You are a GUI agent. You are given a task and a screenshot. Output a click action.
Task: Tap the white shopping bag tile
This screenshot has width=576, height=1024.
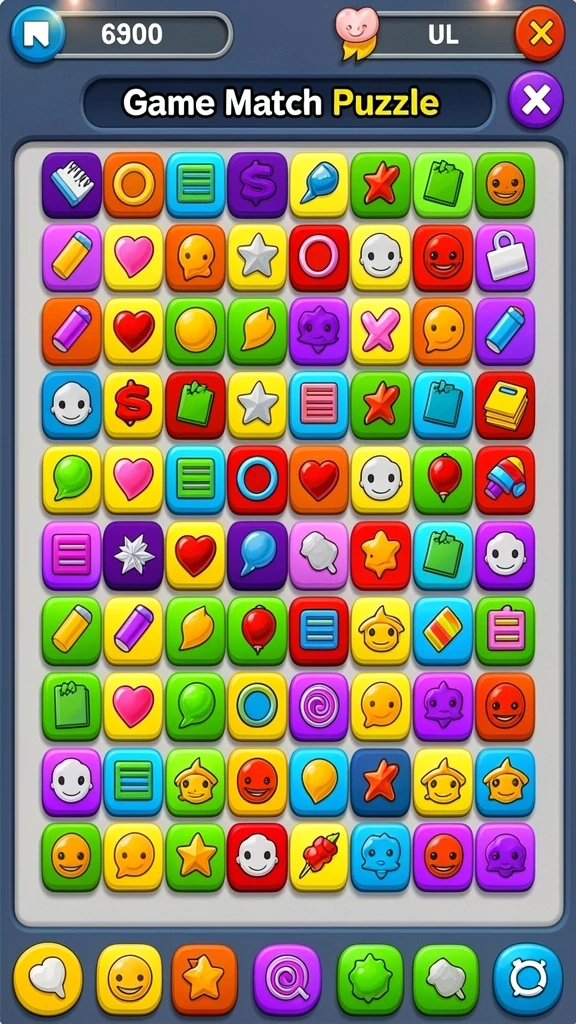tap(505, 258)
